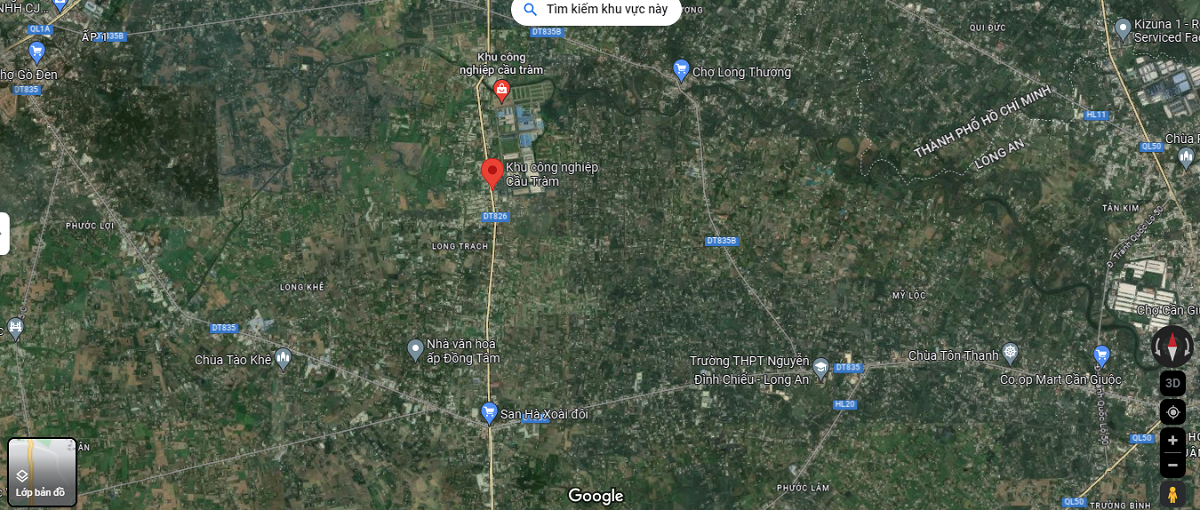Open Trường THPT Nguyễn Đình Chiểu marker
This screenshot has height=510, width=1200.
pyautogui.click(x=820, y=368)
